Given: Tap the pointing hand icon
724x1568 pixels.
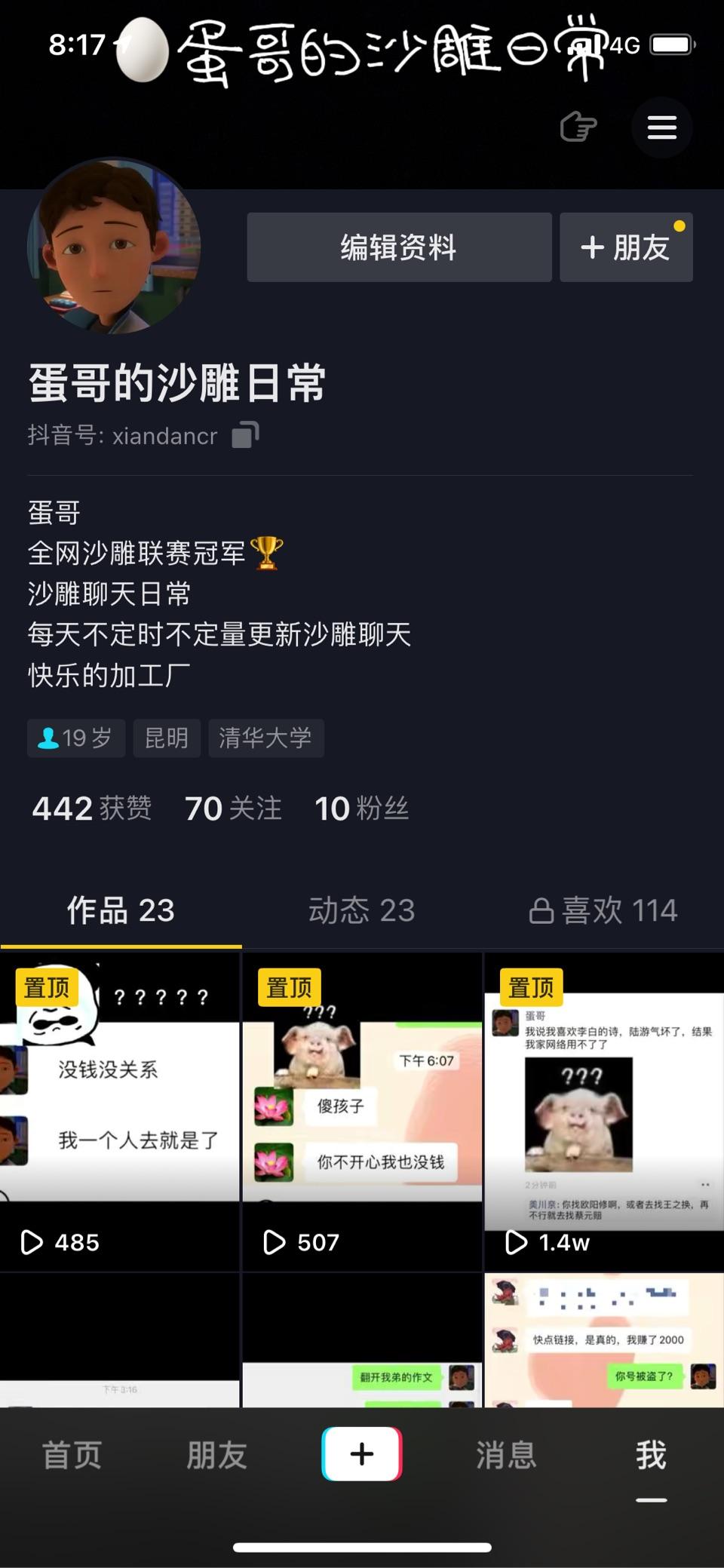Looking at the screenshot, I should pos(578,127).
